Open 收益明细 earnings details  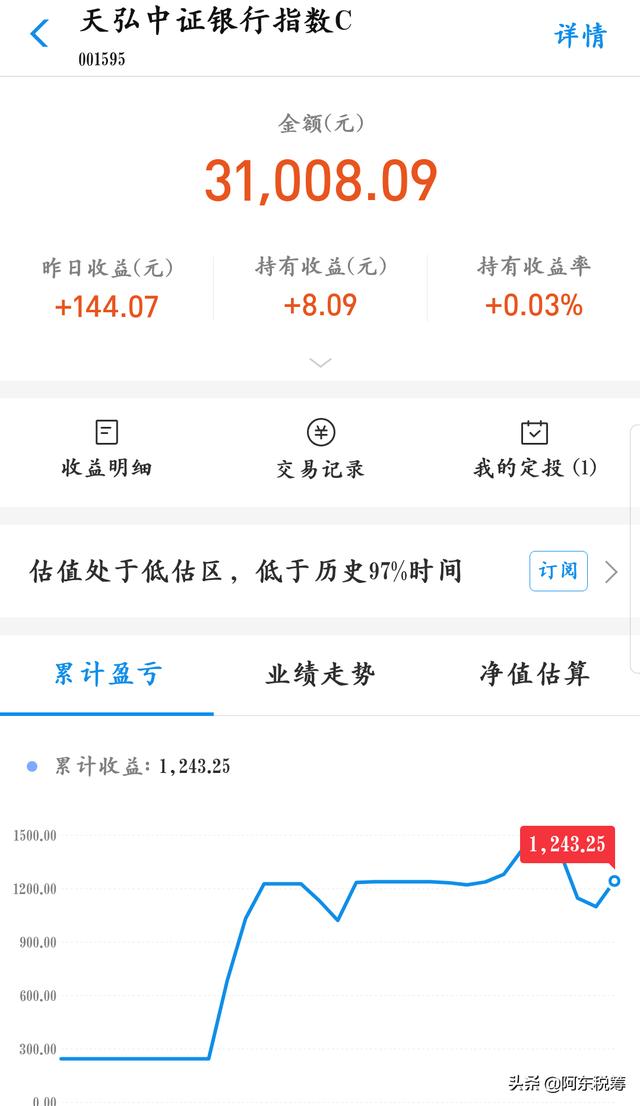[107, 450]
